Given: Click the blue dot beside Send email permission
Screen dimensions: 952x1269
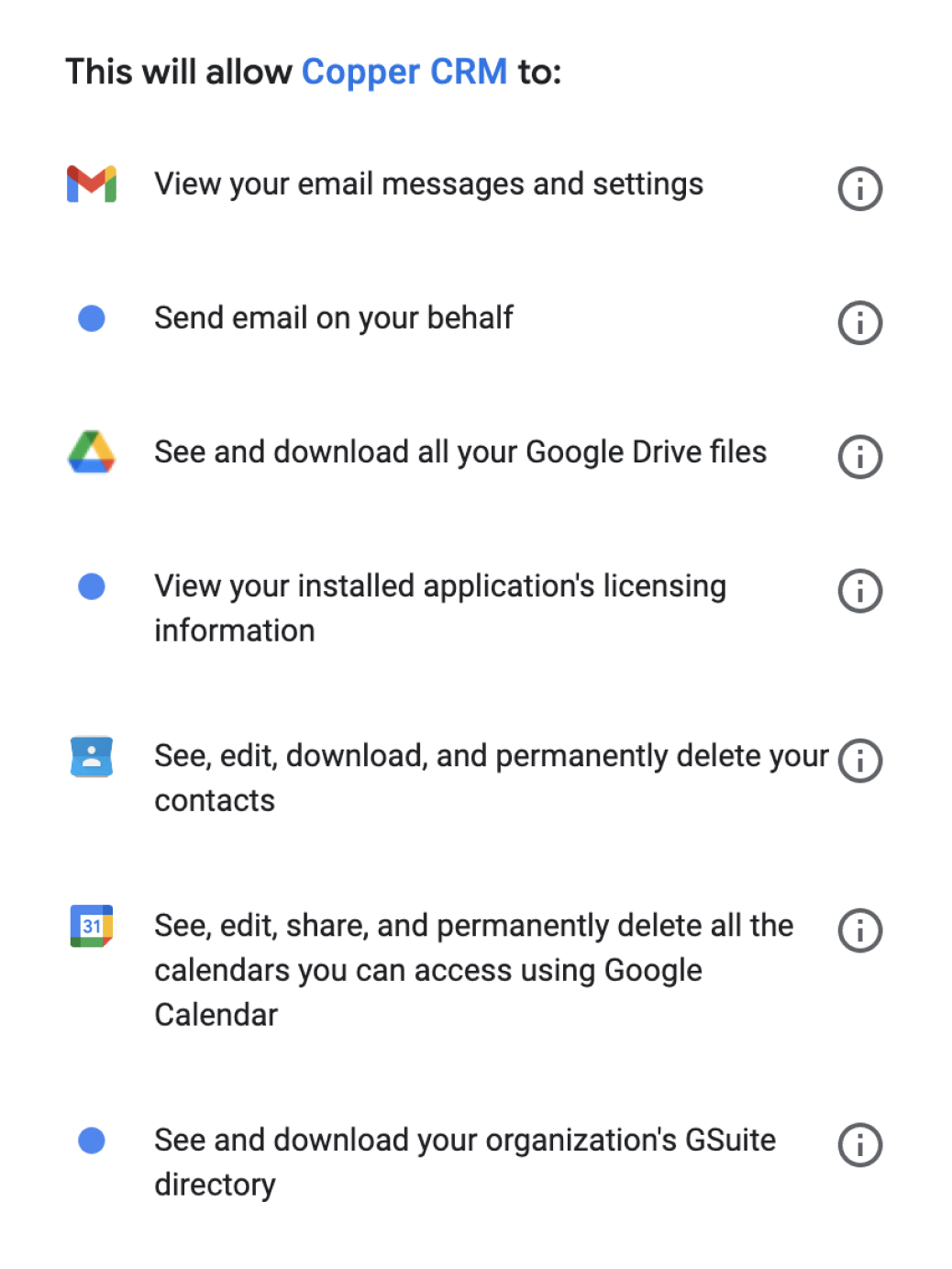Looking at the screenshot, I should (x=91, y=318).
